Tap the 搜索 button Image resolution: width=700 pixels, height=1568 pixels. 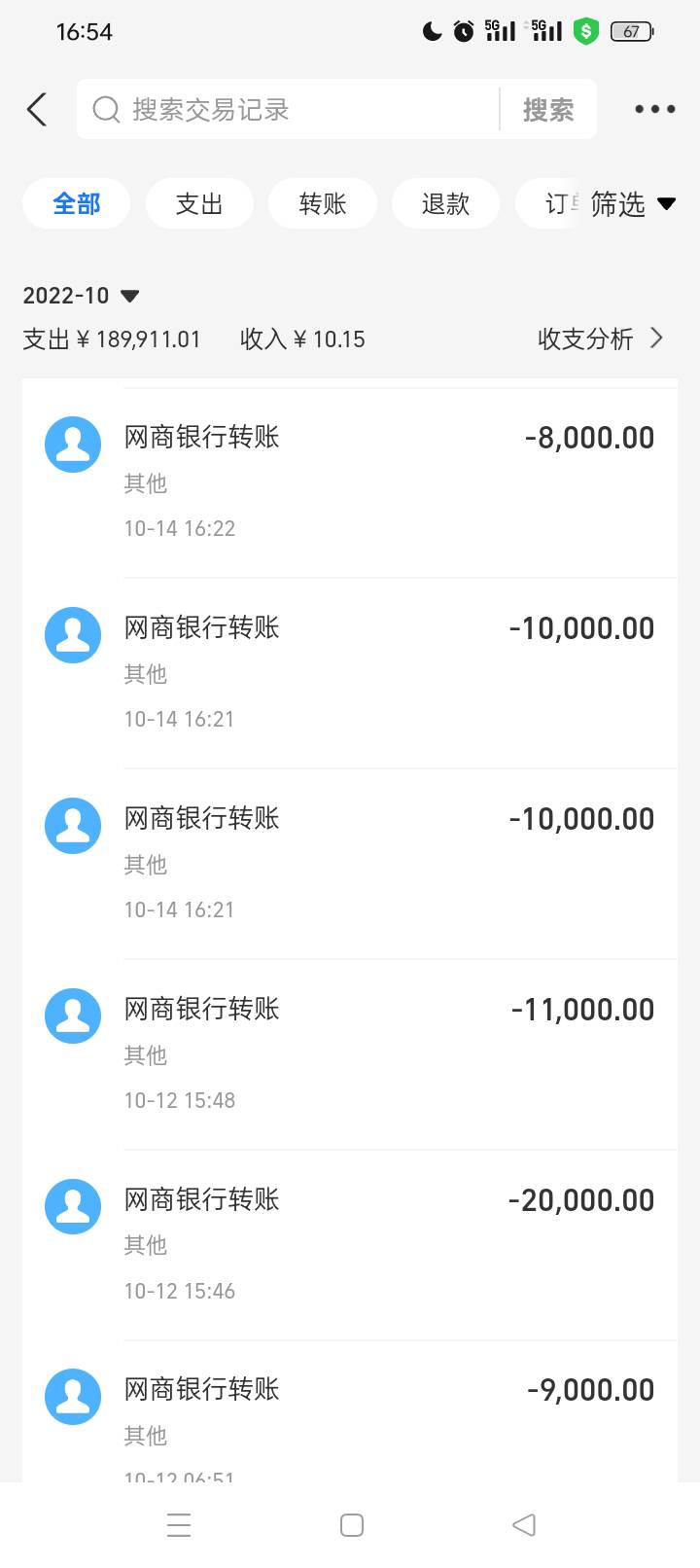click(548, 110)
